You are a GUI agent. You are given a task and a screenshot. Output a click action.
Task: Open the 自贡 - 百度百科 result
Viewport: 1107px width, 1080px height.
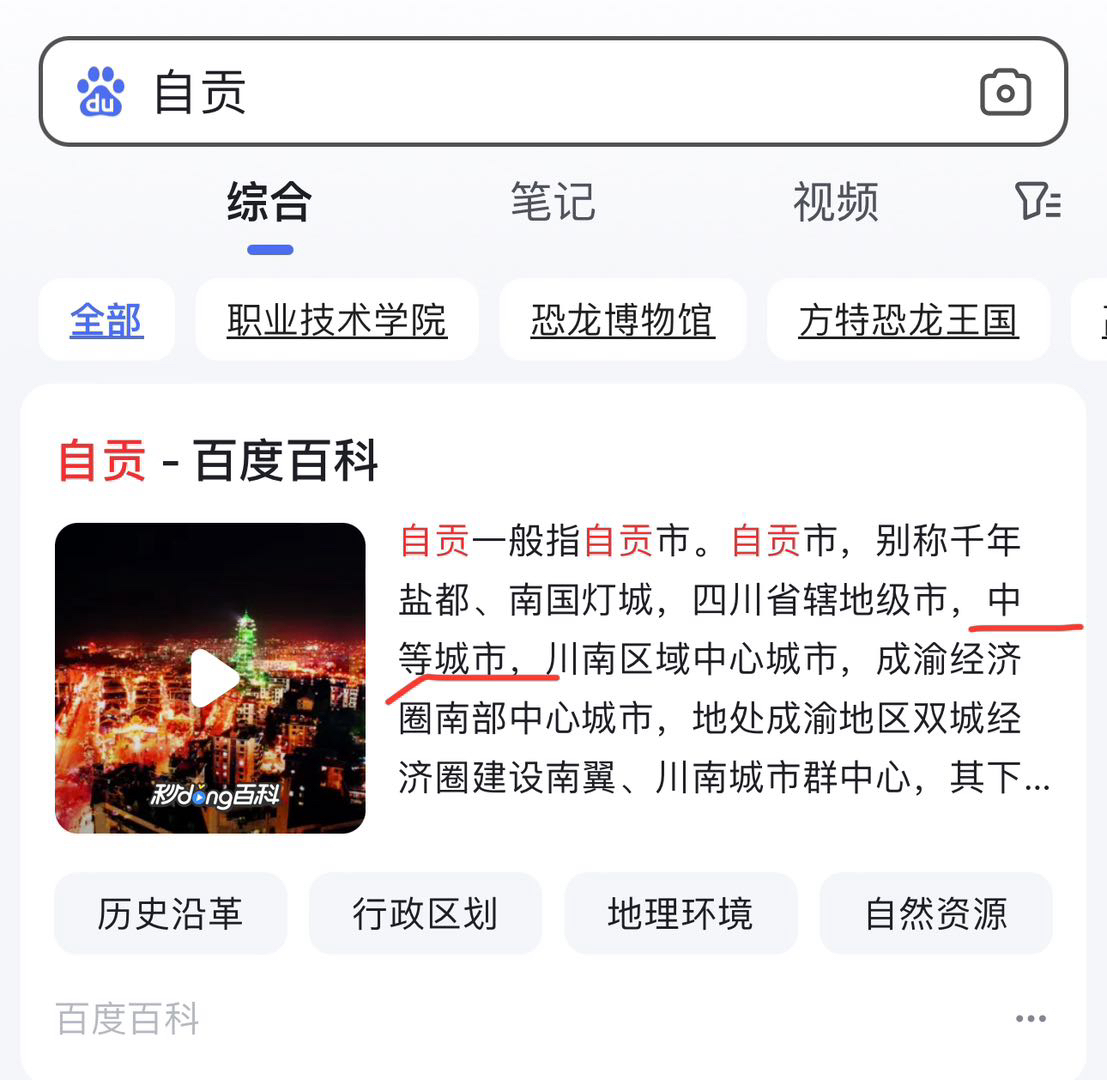pos(218,462)
